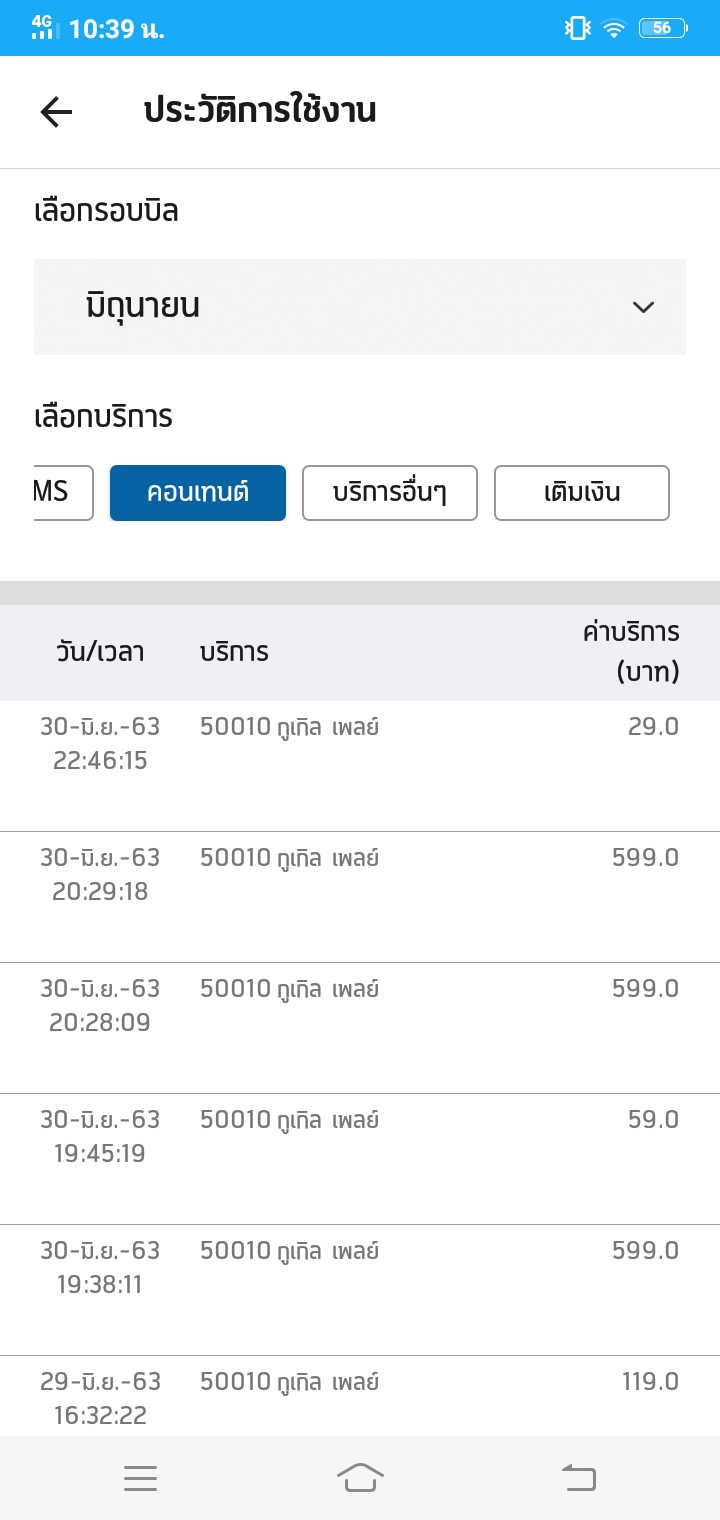Select the คอนเทนต์ service chip
The image size is (720, 1520).
(198, 493)
